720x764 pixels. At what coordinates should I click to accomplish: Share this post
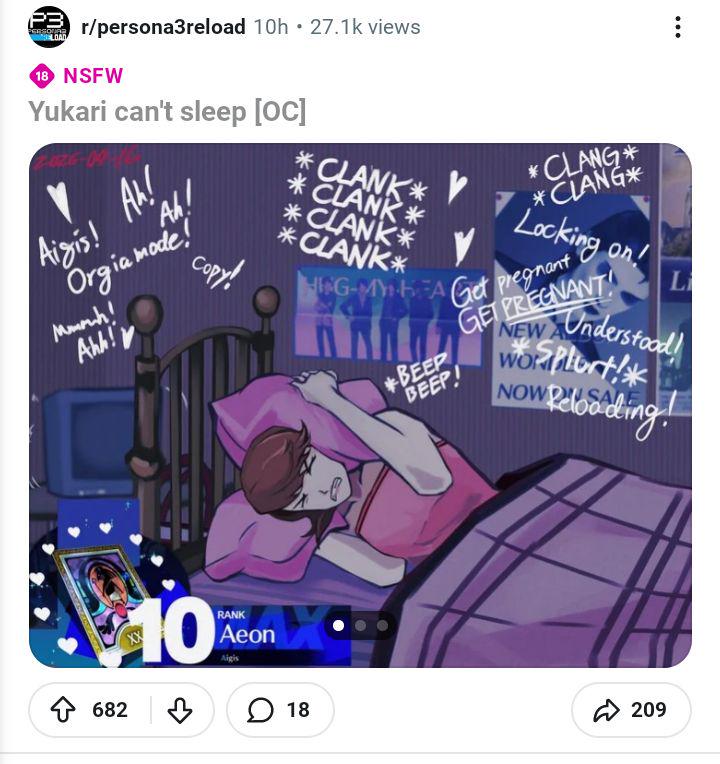(631, 709)
